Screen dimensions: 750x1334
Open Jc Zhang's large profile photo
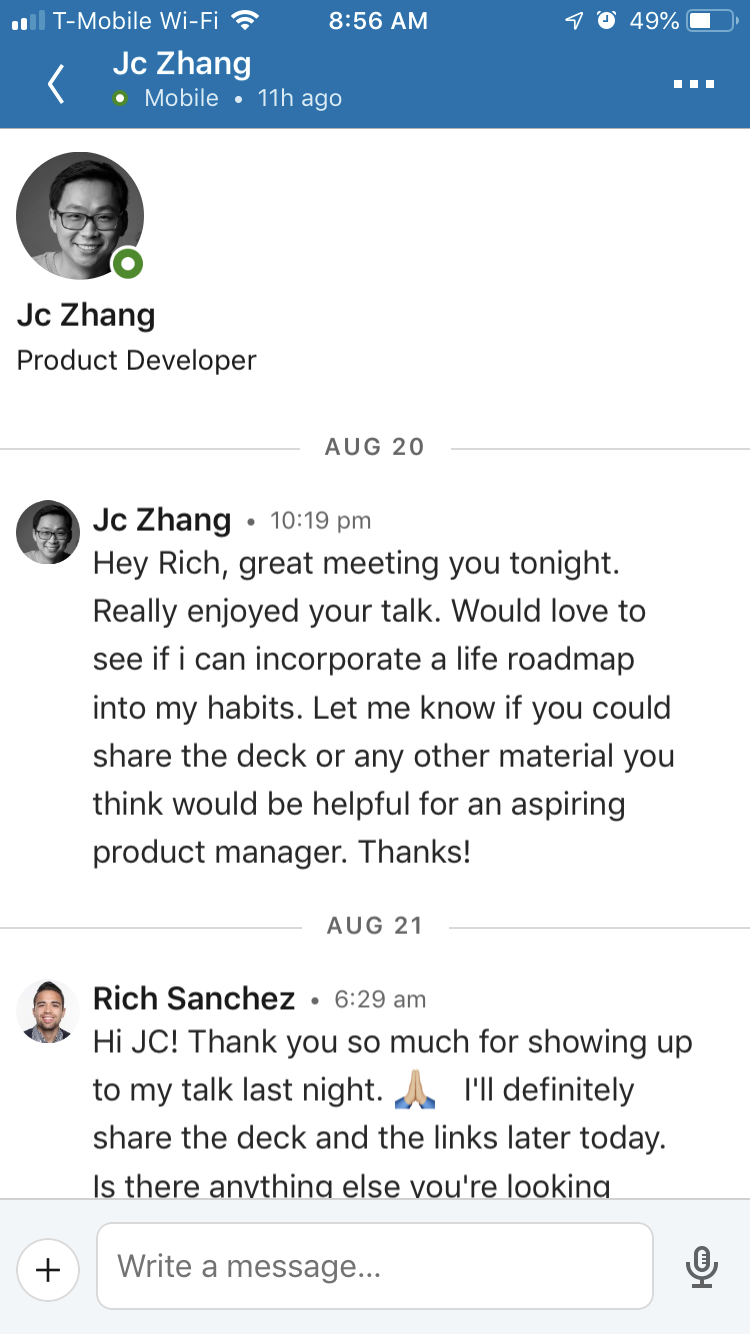[x=80, y=215]
